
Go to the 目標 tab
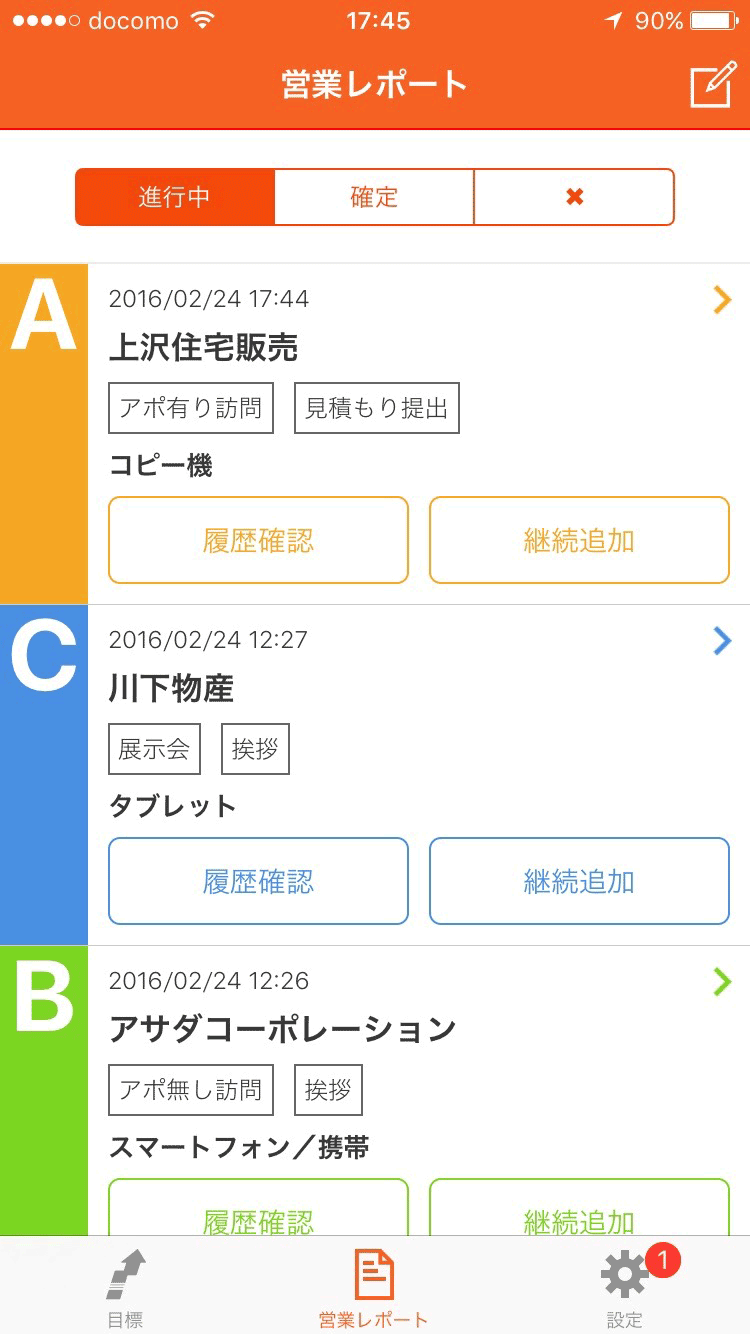[x=125, y=1287]
